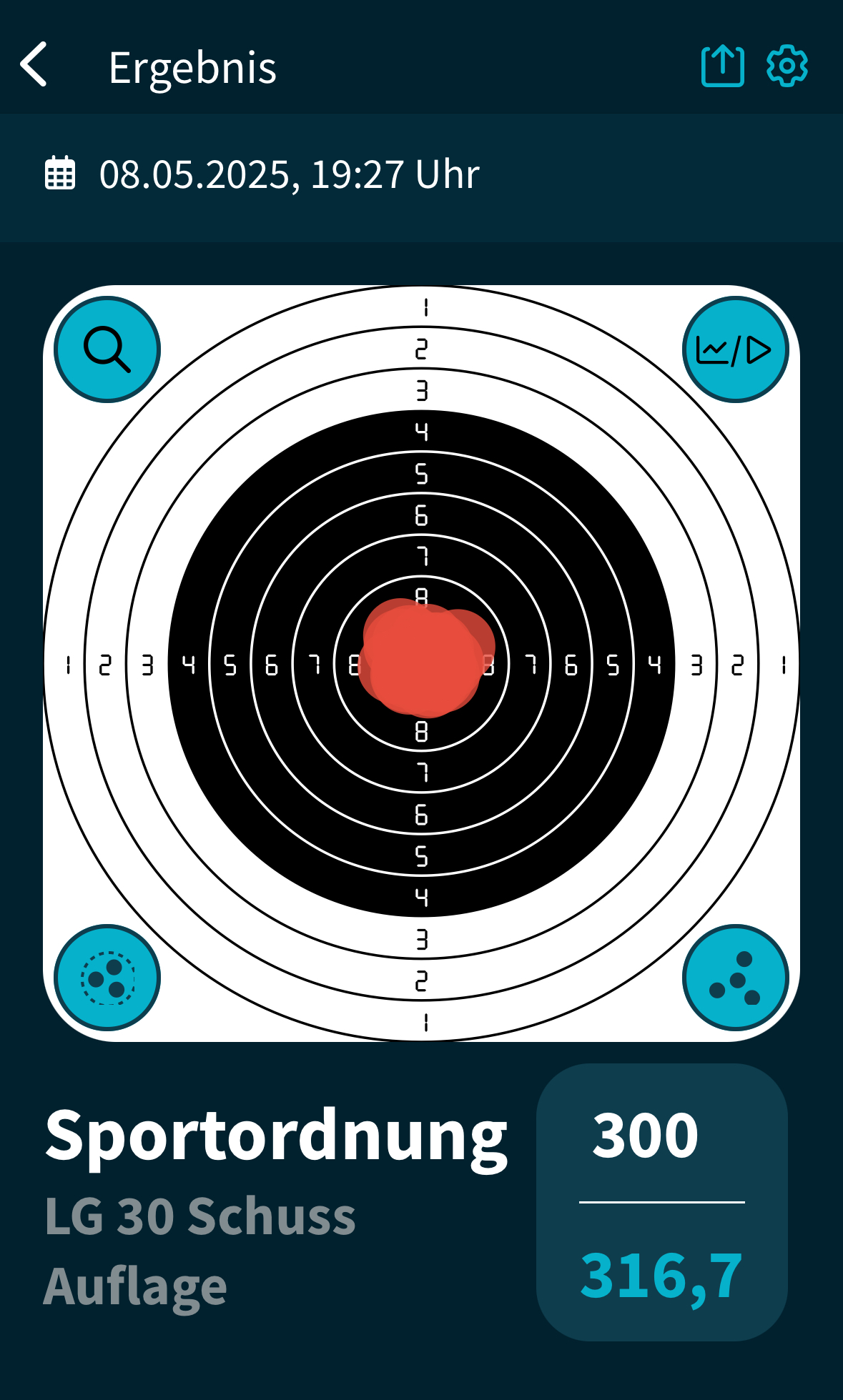Go back from the Ergebnis screen
This screenshot has width=843, height=1400.
[34, 64]
